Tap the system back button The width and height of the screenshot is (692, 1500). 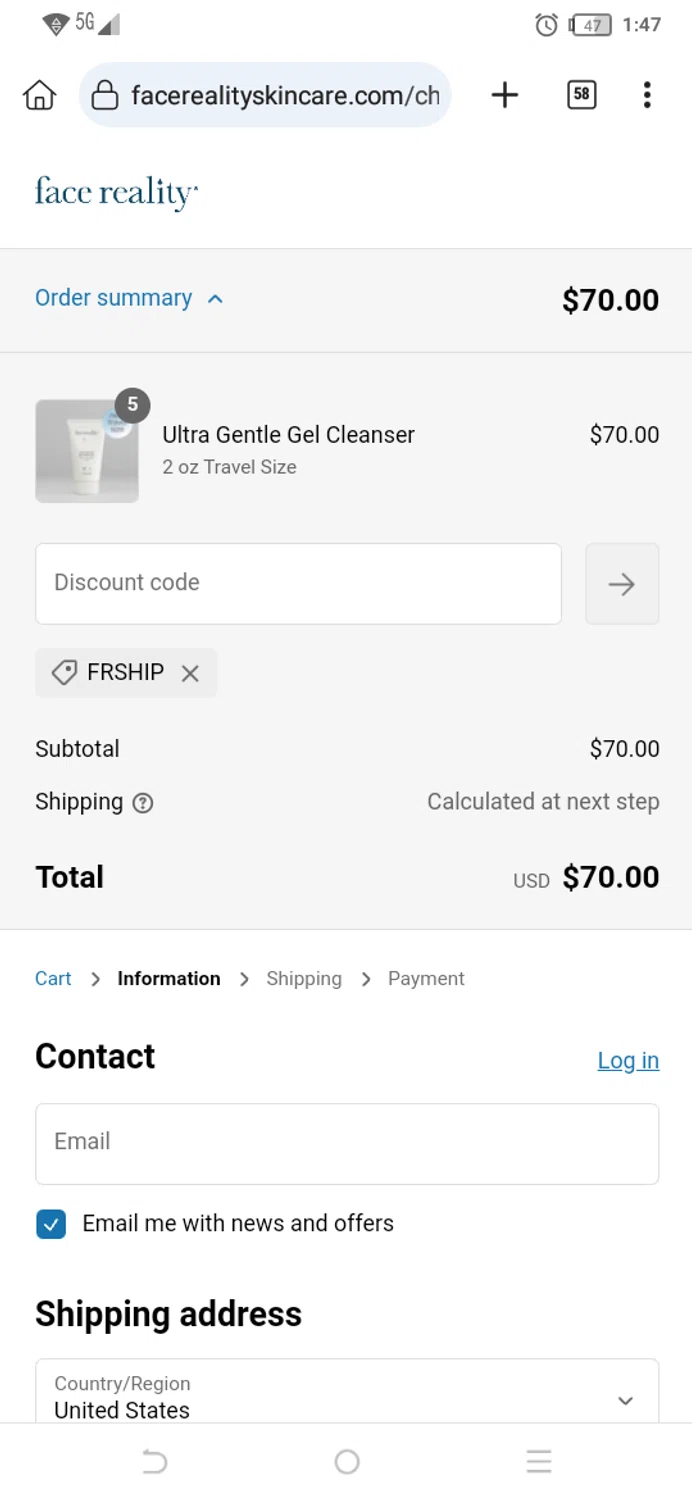click(154, 1462)
